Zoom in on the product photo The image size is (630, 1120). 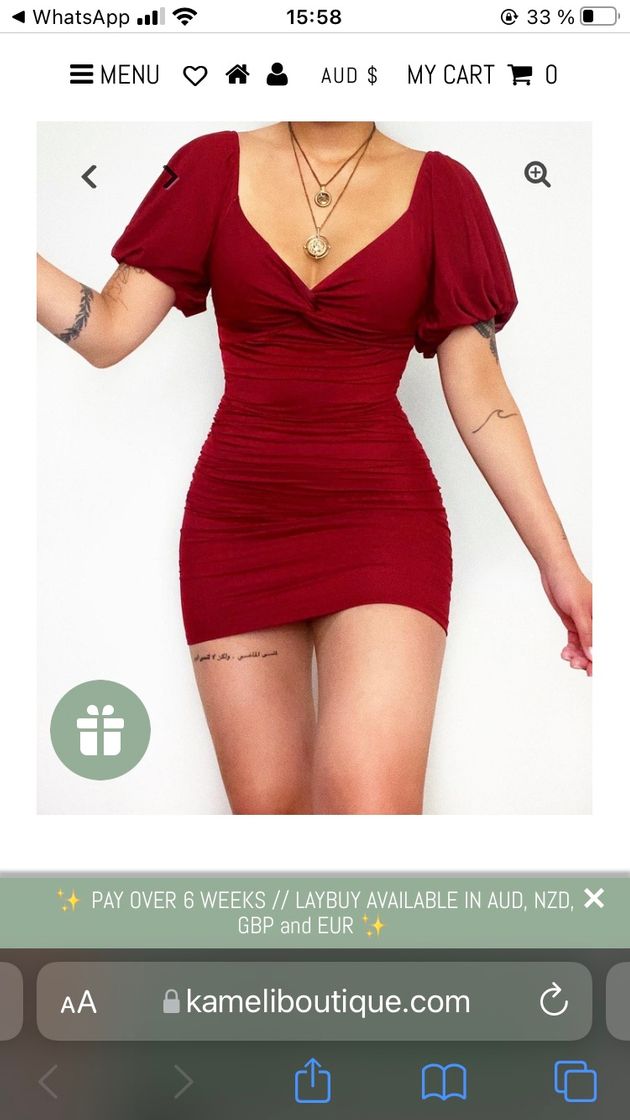coord(537,174)
